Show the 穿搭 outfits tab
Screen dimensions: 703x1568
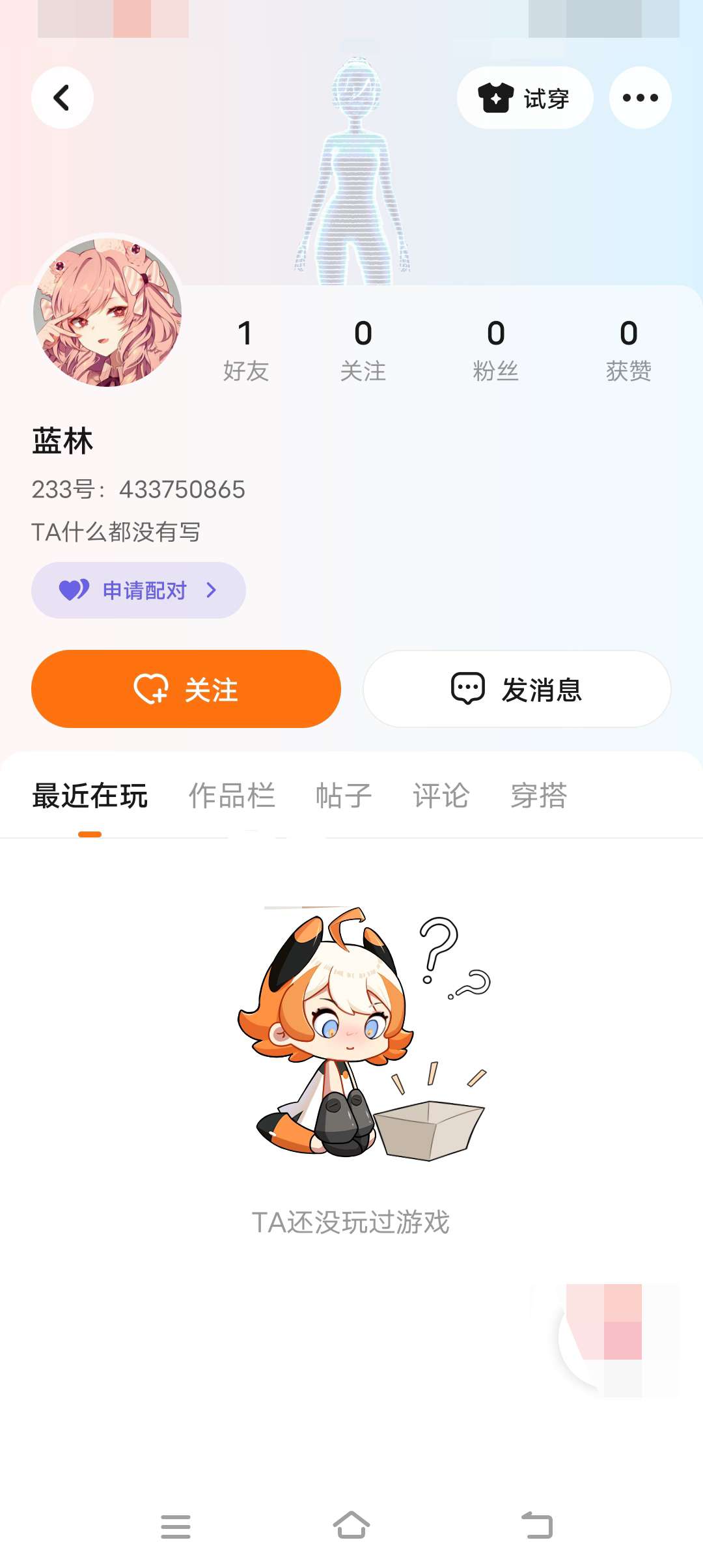pyautogui.click(x=539, y=796)
